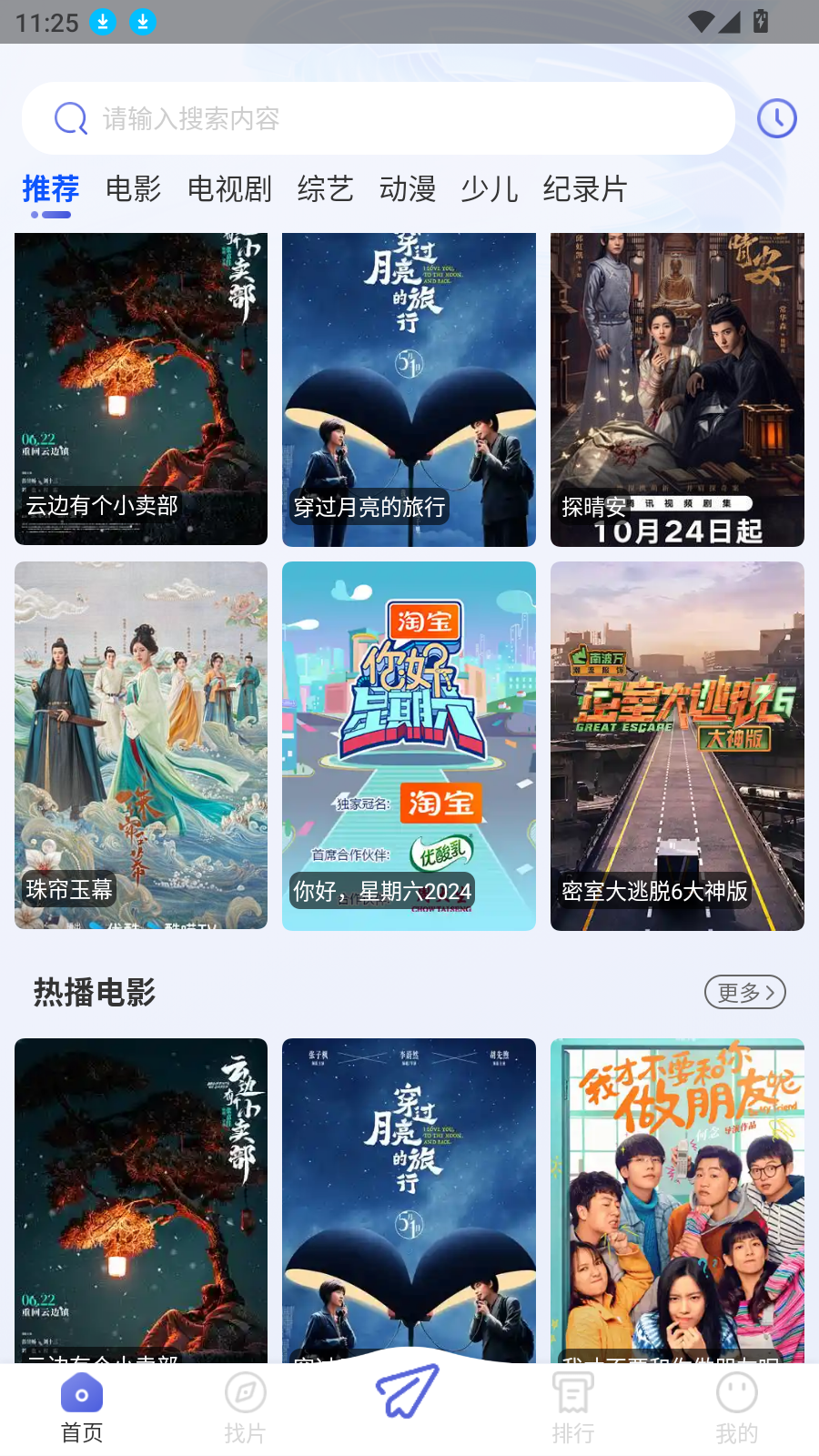The width and height of the screenshot is (819, 1456).
Task: Switch to the 电视剧 tab
Action: 228,189
